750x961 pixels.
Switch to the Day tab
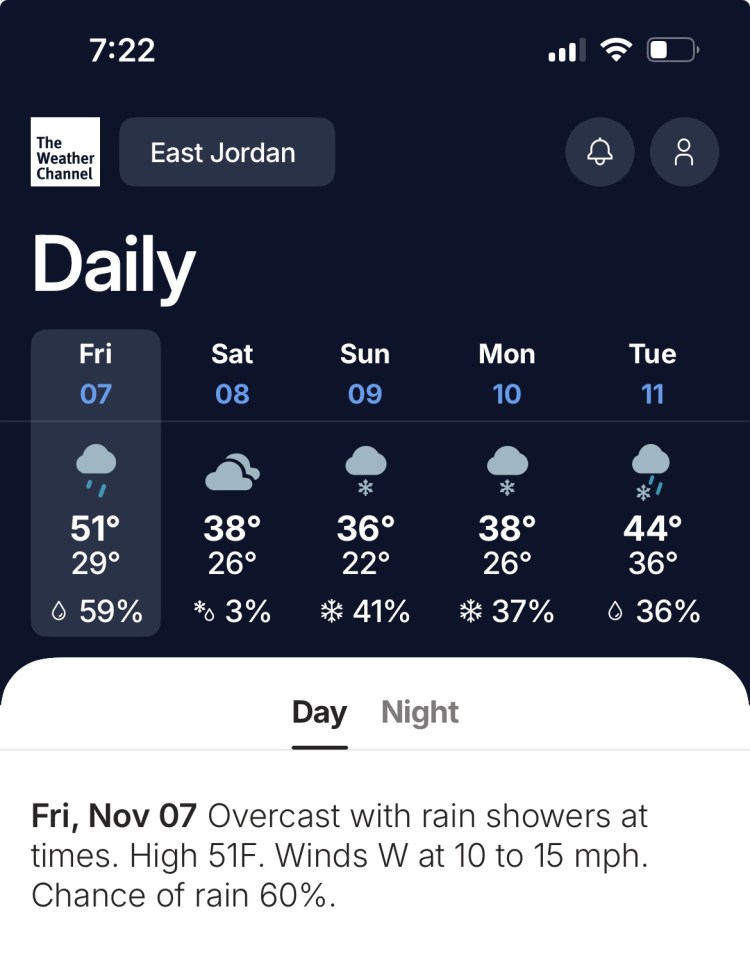point(319,713)
